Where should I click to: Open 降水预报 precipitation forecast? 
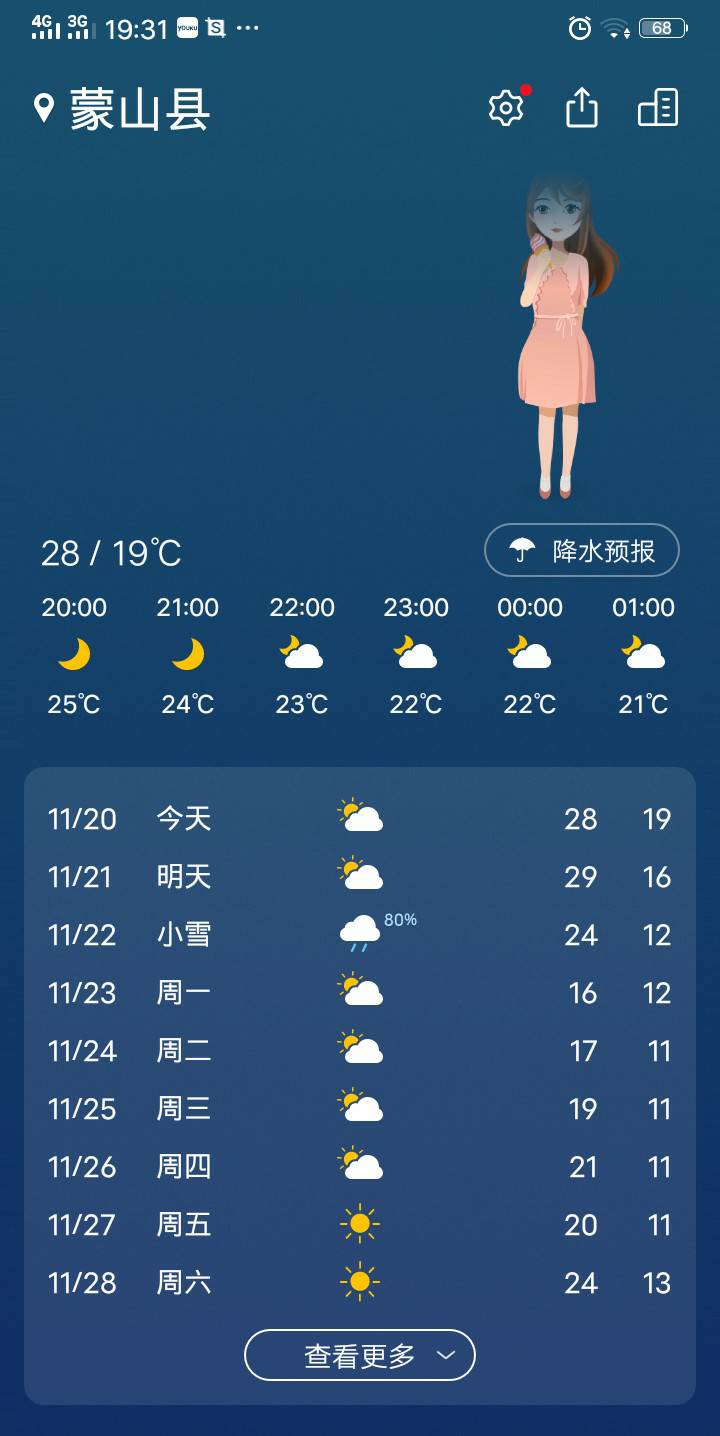coord(582,551)
